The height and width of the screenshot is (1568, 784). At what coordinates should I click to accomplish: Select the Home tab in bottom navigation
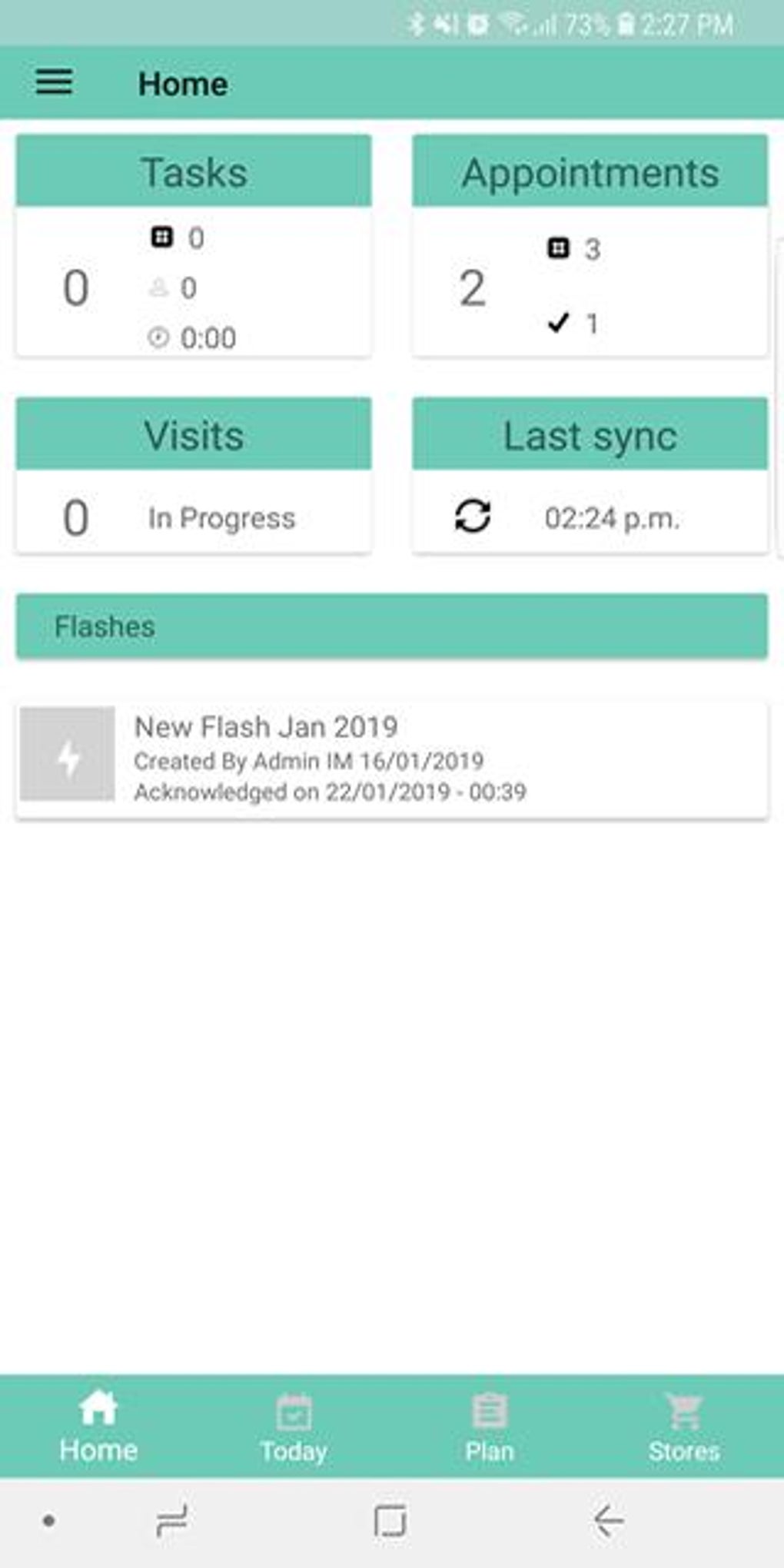[x=98, y=1427]
